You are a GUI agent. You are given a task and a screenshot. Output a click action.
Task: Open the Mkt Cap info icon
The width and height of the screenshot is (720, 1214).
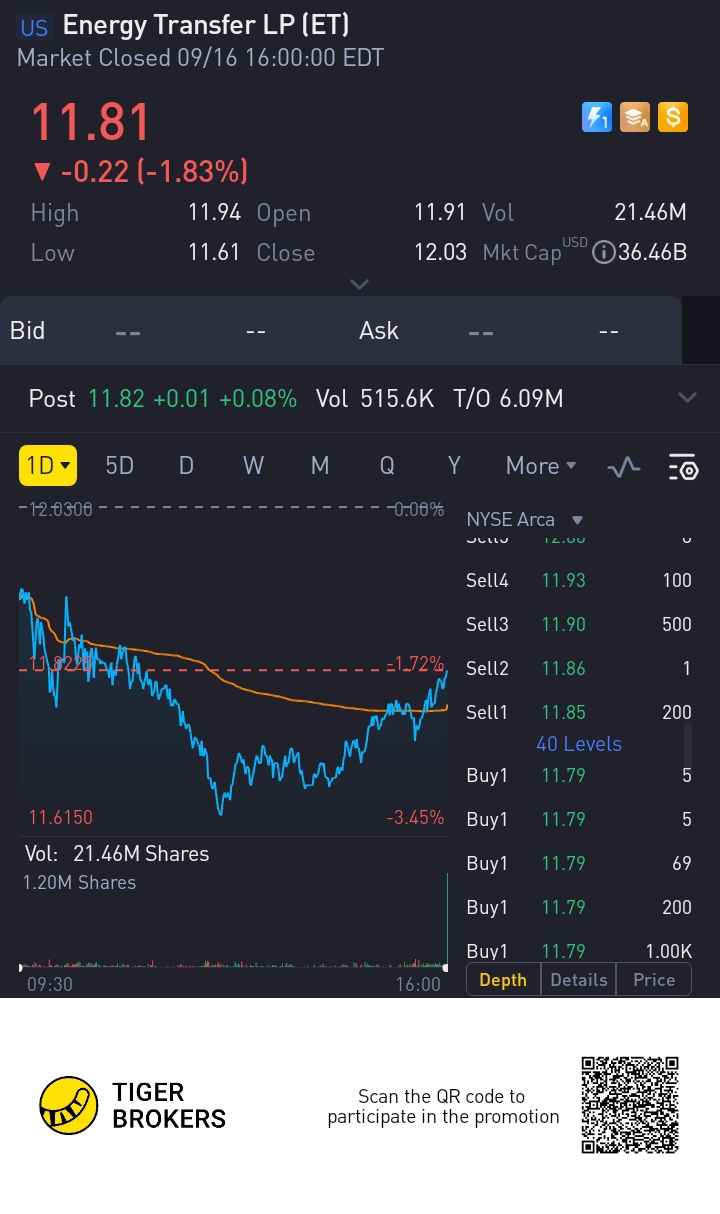(x=603, y=253)
